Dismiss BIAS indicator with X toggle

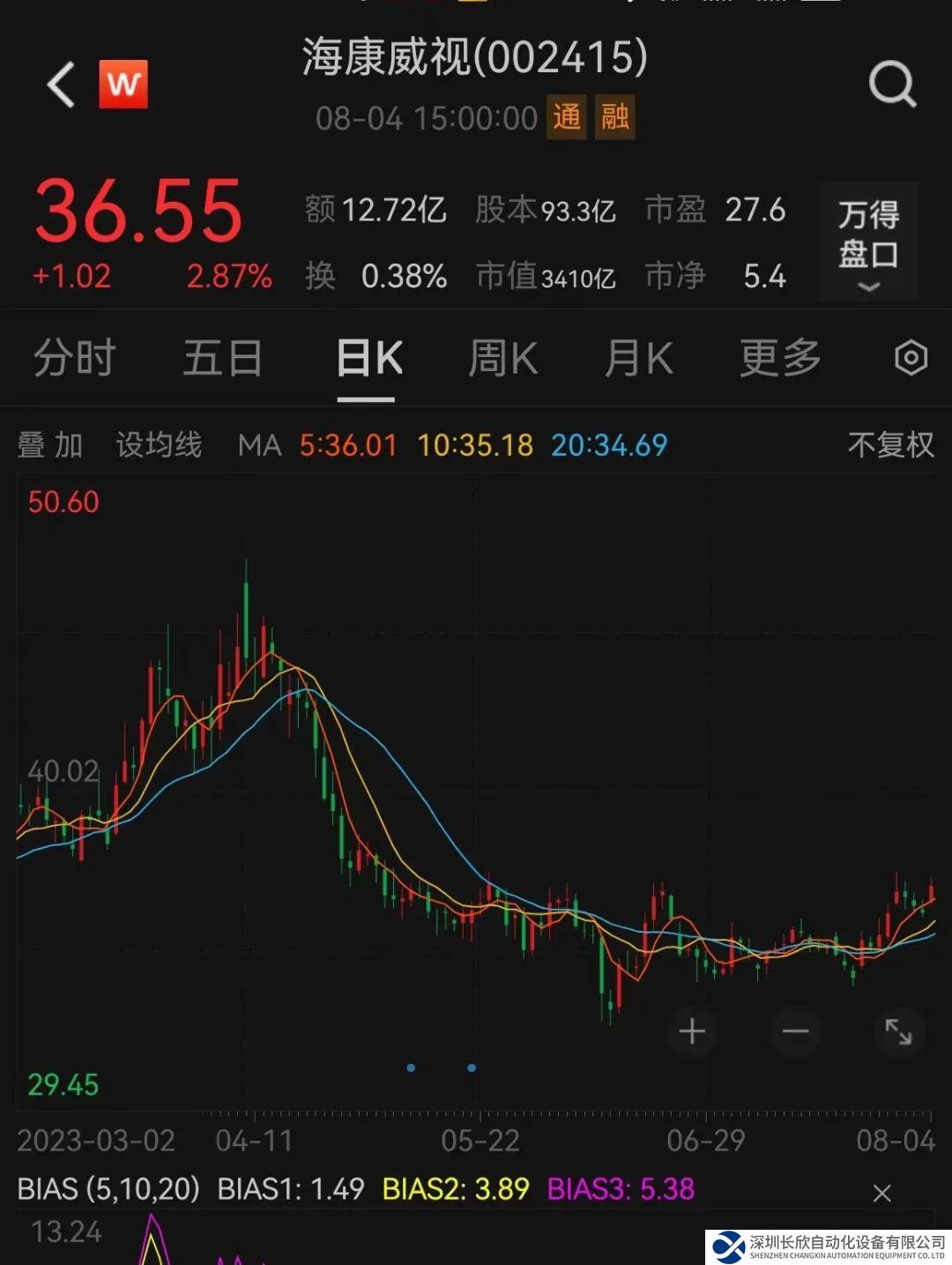pos(881,1193)
